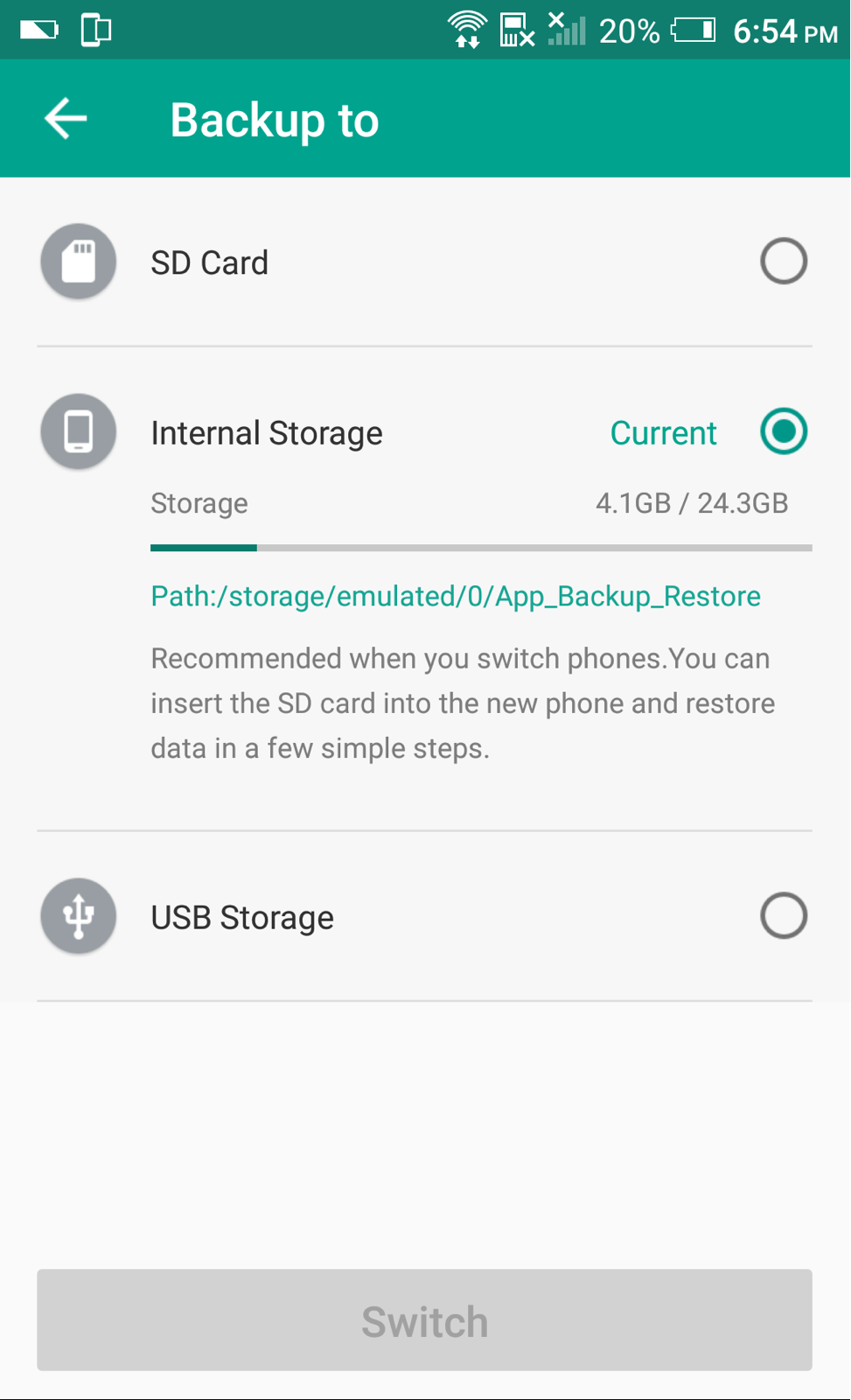Choose the Internal Storage radio button
The width and height of the screenshot is (851, 1400).
pyautogui.click(x=783, y=431)
